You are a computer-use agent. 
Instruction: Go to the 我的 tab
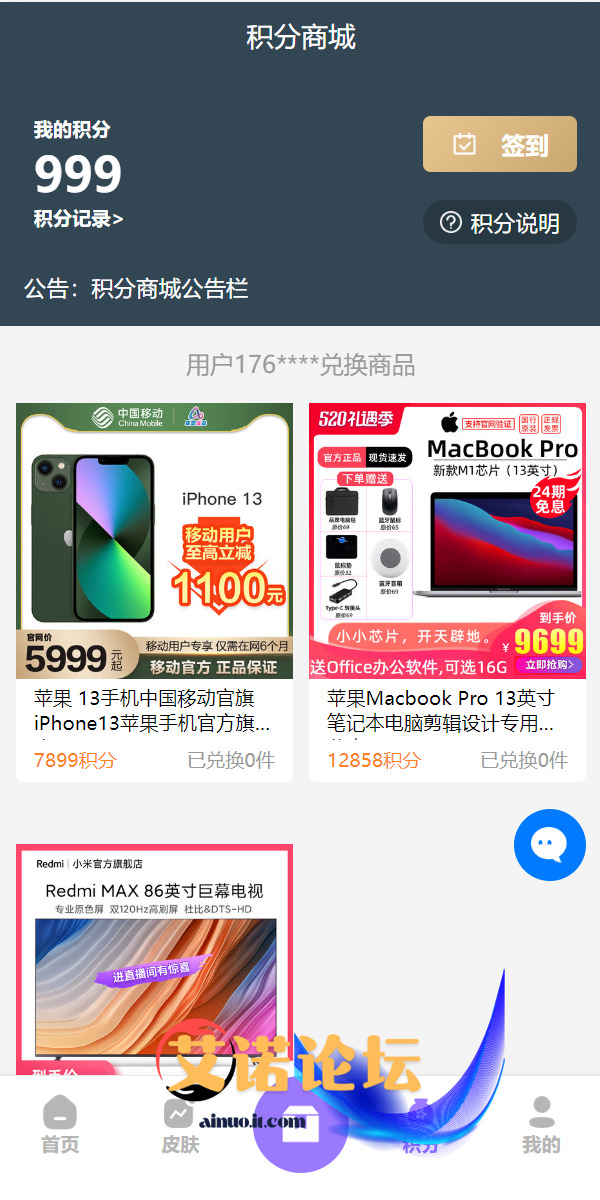[541, 1125]
